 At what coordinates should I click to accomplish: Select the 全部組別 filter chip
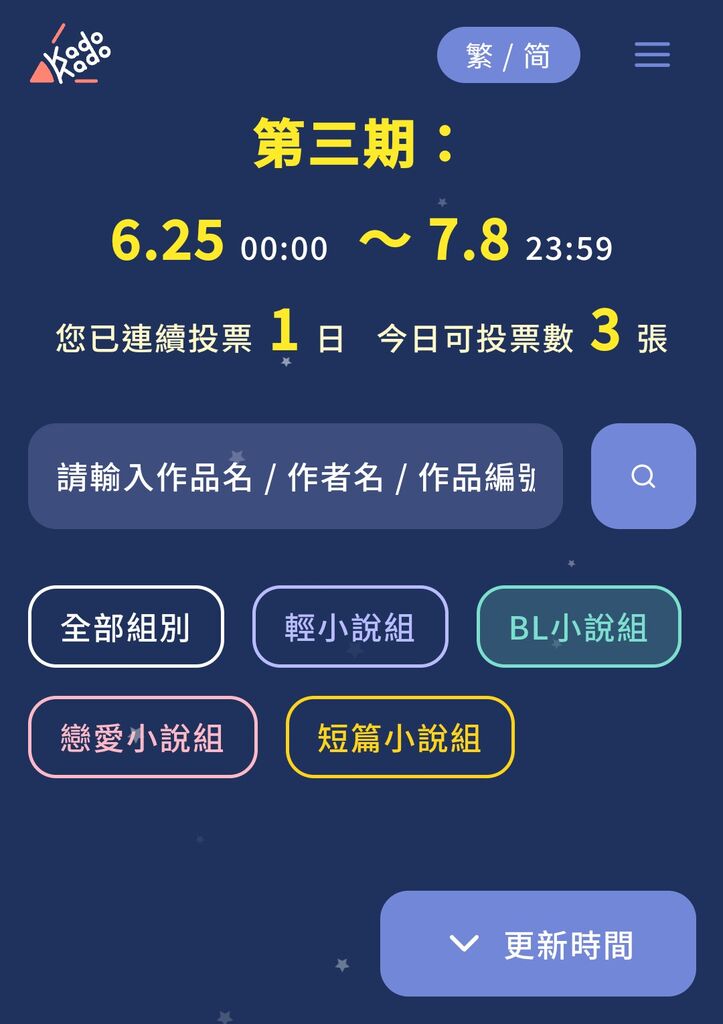point(126,627)
